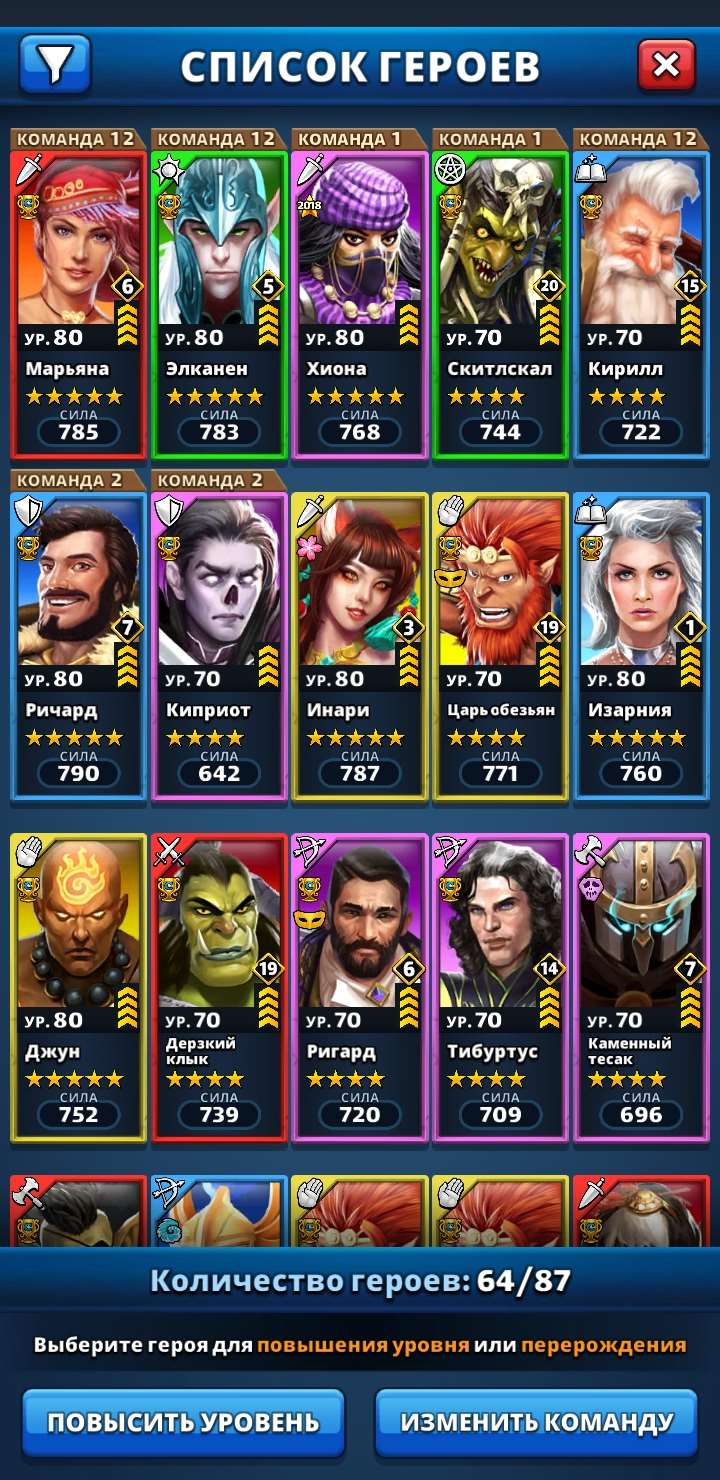Screen dimensions: 720x1480
Task: Open Хиона hero card
Action: [360, 300]
